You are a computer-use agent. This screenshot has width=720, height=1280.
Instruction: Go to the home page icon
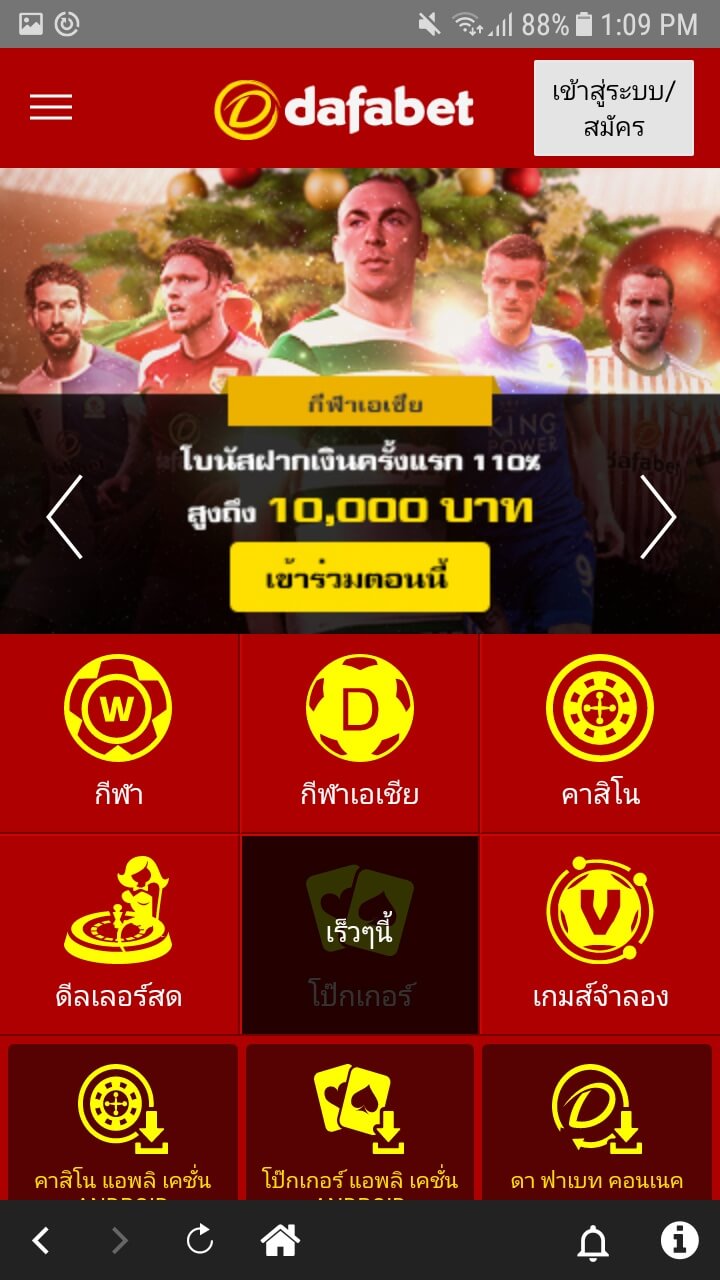280,1241
